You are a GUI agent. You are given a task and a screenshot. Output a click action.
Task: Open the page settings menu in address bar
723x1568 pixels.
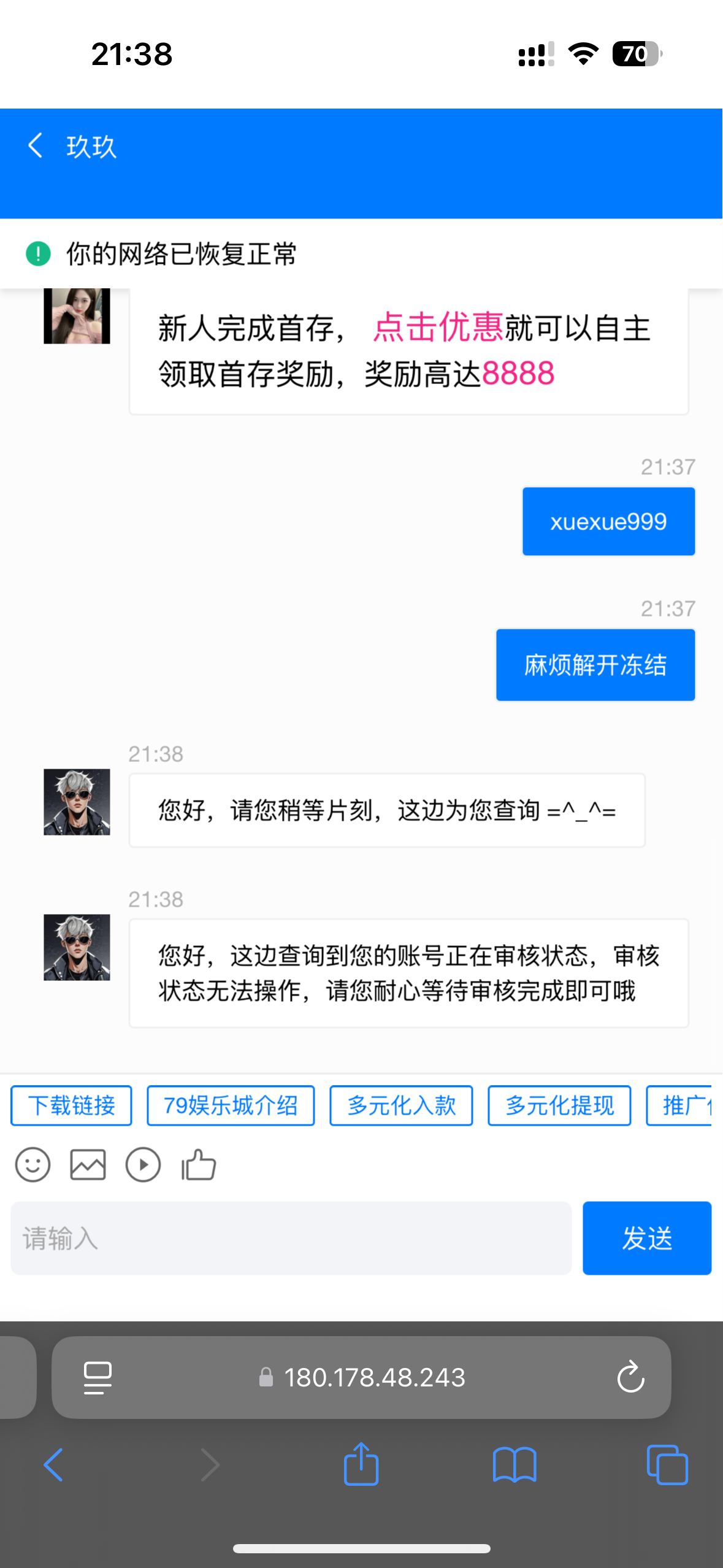pos(98,1378)
